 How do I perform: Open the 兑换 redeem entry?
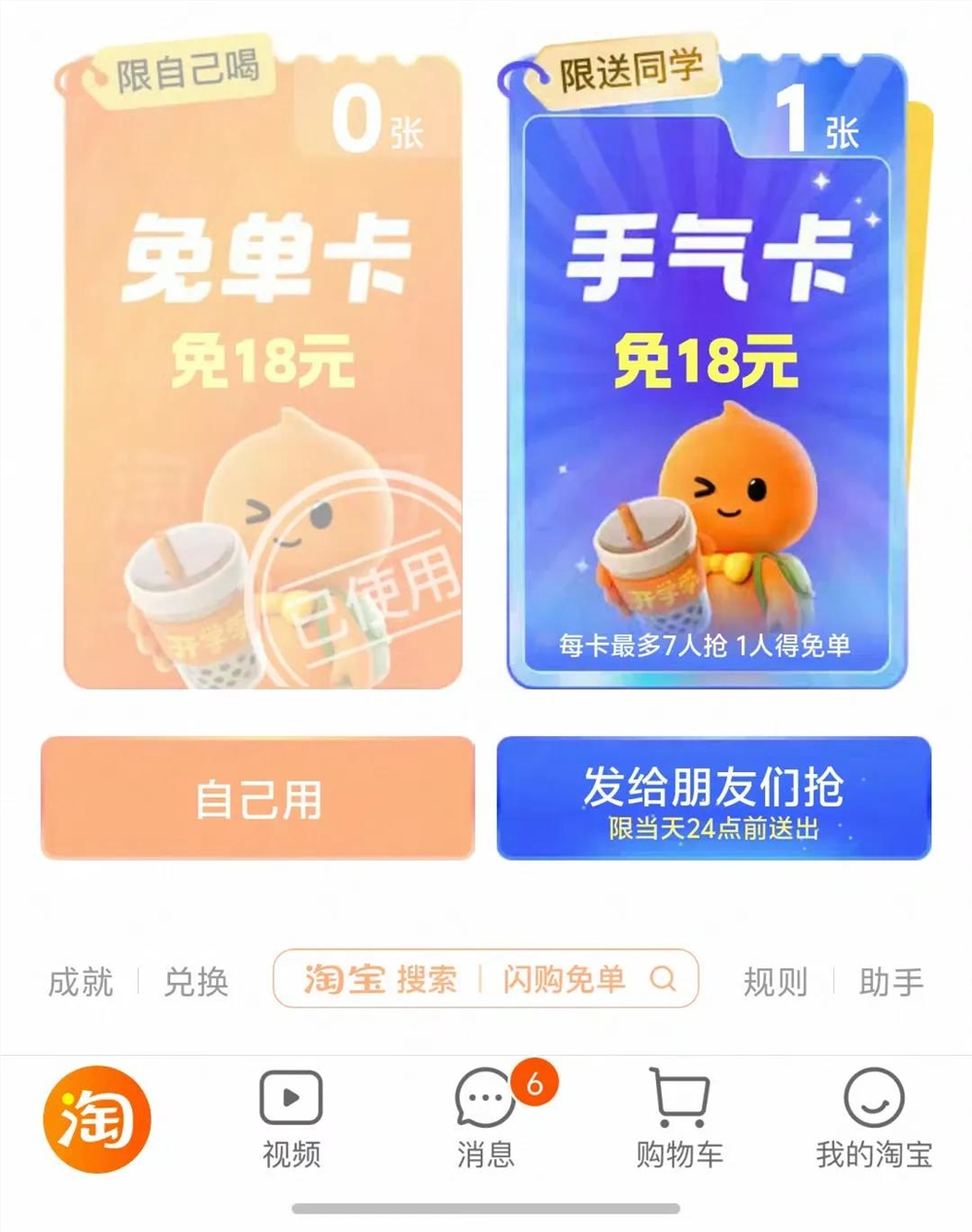pos(199,982)
